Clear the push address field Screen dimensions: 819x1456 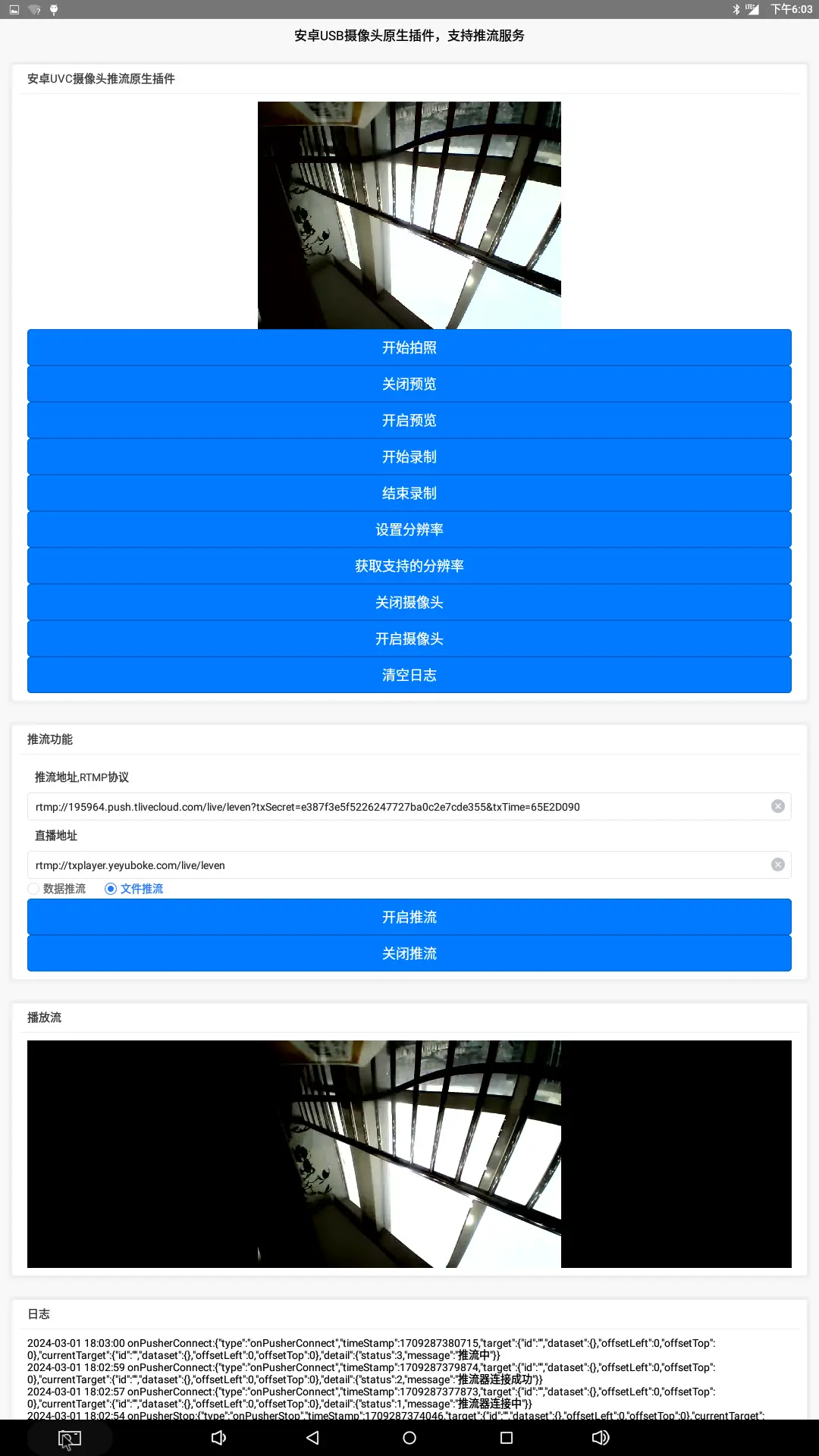tap(778, 806)
